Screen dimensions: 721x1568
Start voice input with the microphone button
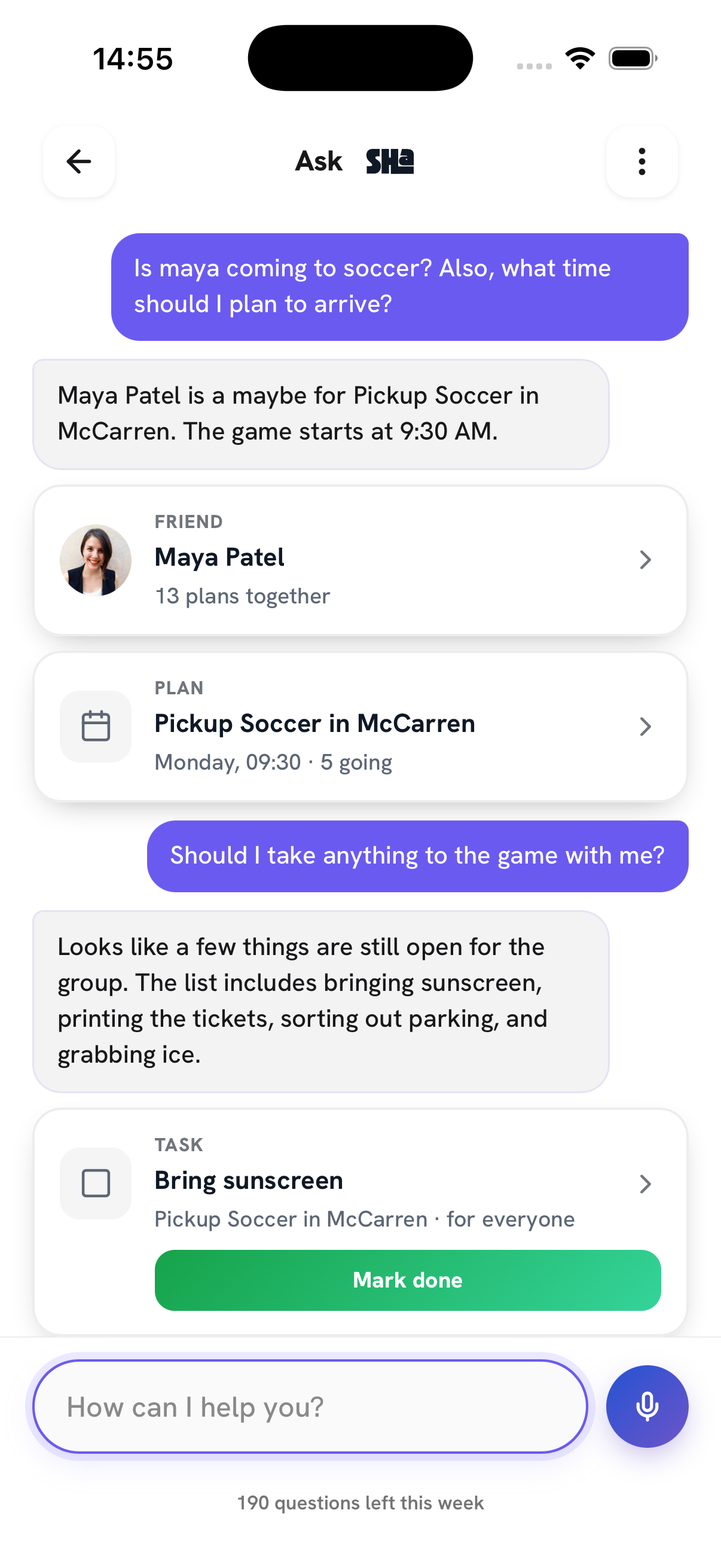[x=647, y=1406]
